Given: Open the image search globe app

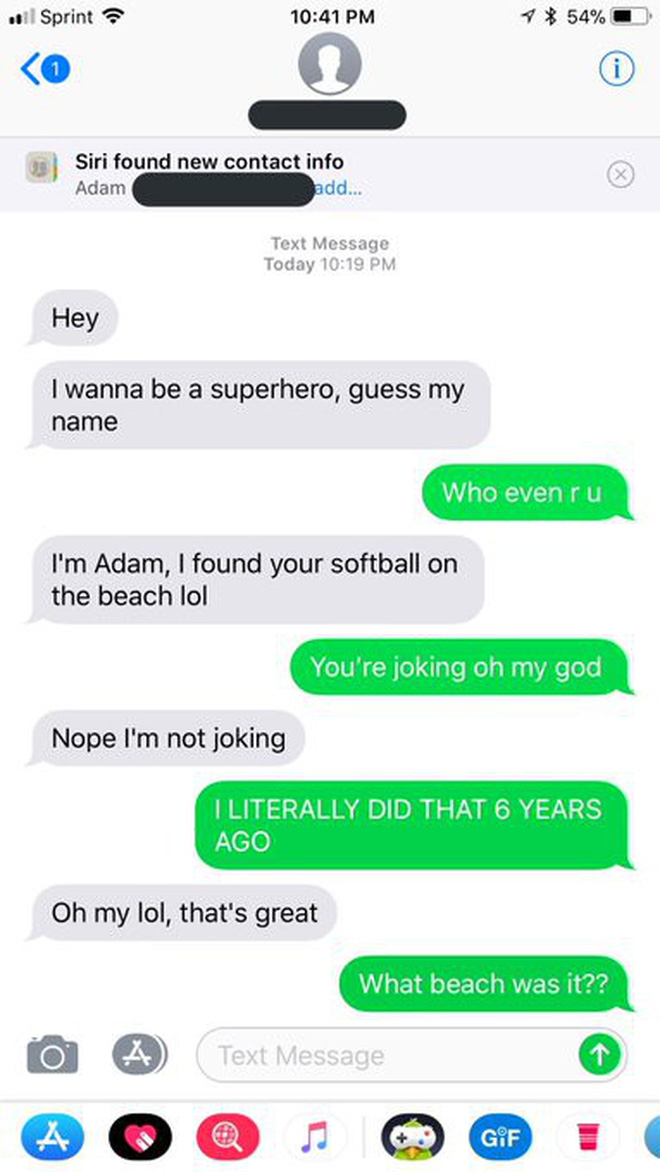Looking at the screenshot, I should point(228,1138).
